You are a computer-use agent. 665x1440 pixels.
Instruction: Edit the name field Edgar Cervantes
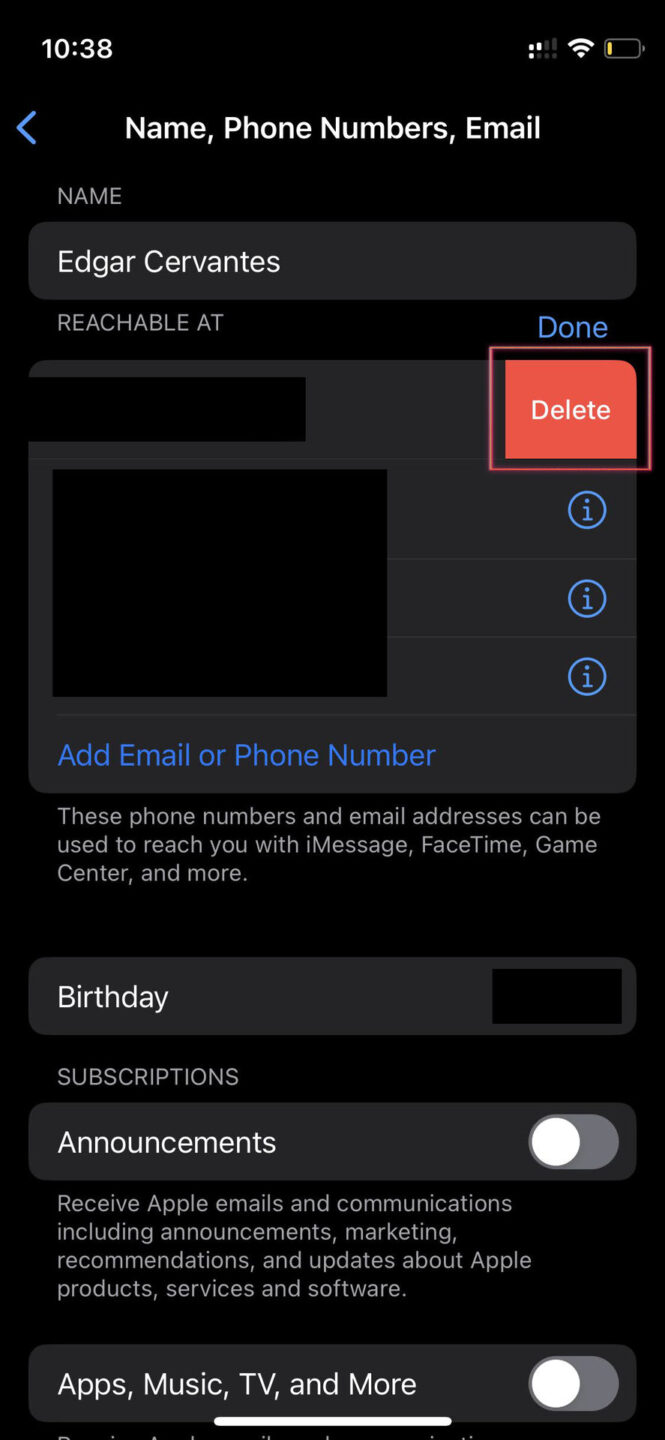pos(332,262)
